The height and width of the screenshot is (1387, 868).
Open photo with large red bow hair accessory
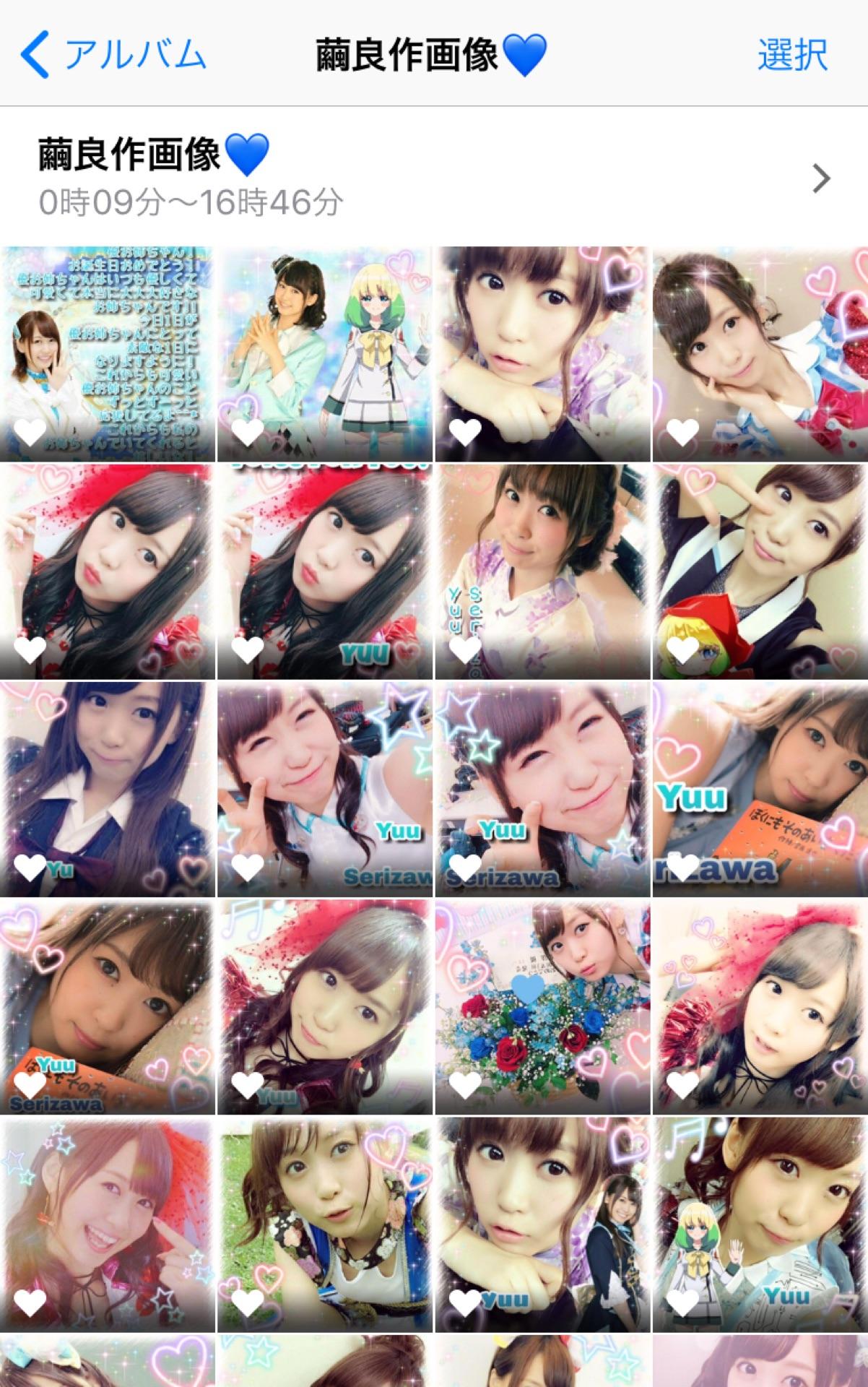tap(760, 1006)
